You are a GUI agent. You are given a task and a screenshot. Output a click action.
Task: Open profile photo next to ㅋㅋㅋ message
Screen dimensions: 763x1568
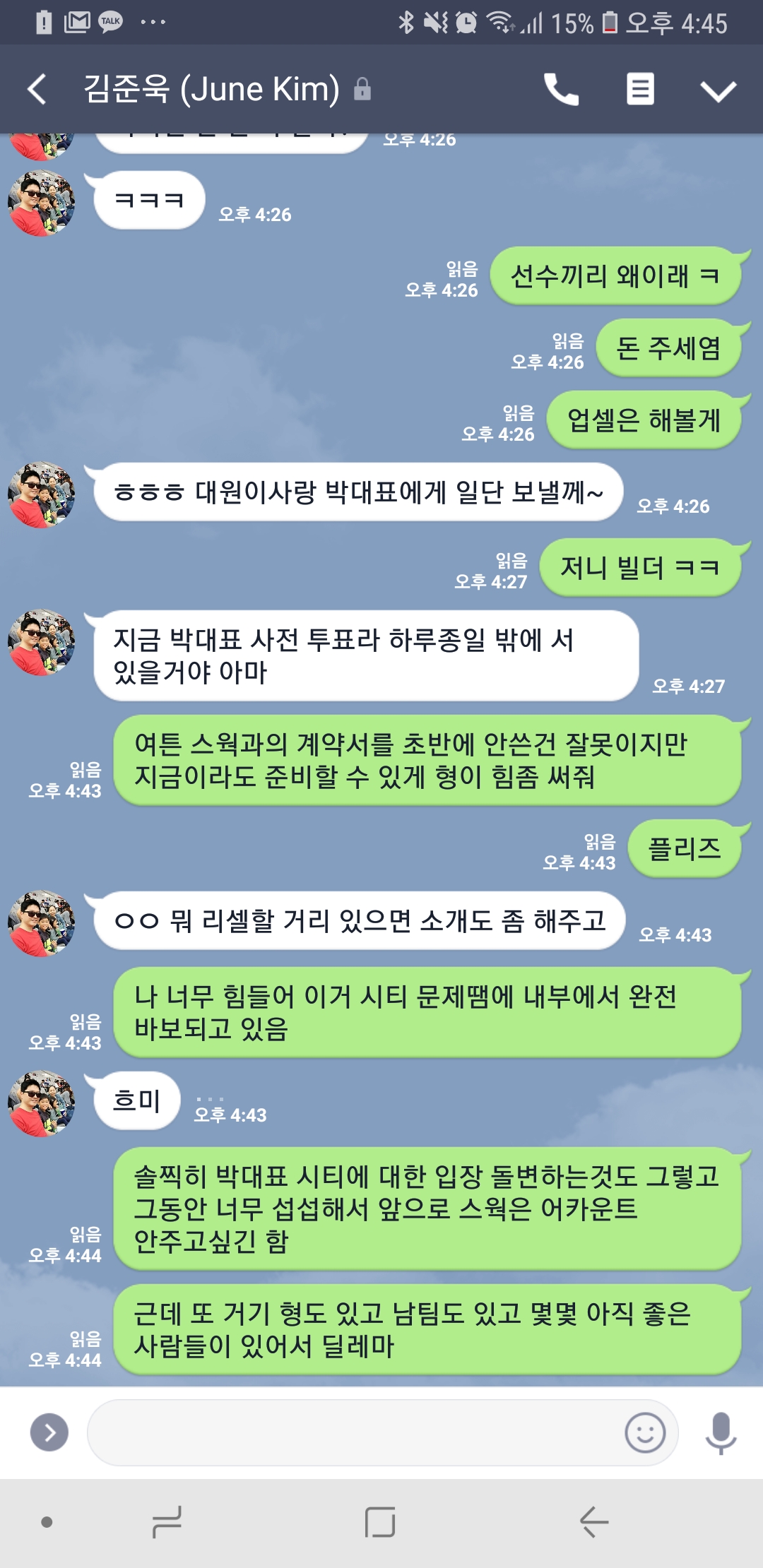41,203
